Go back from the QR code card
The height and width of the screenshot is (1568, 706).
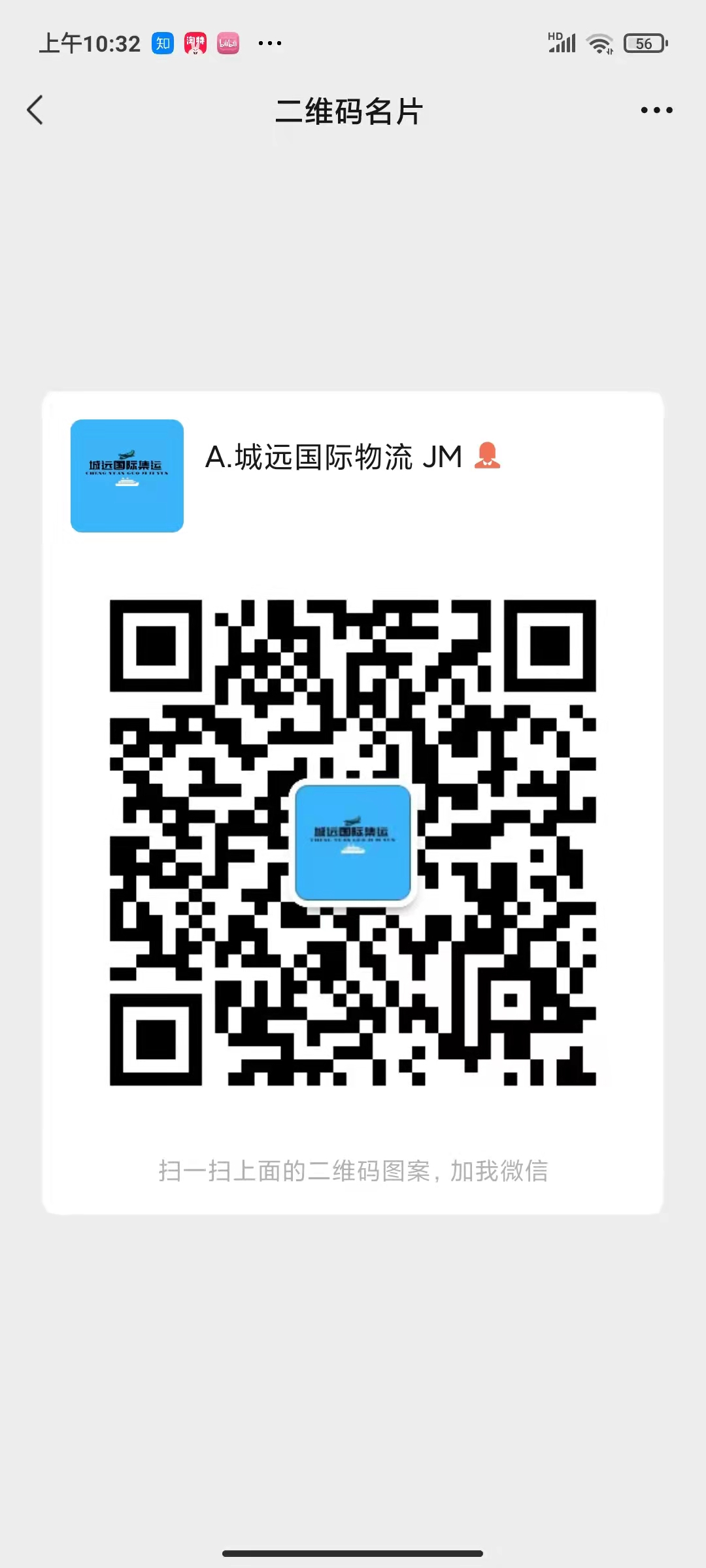coord(35,110)
